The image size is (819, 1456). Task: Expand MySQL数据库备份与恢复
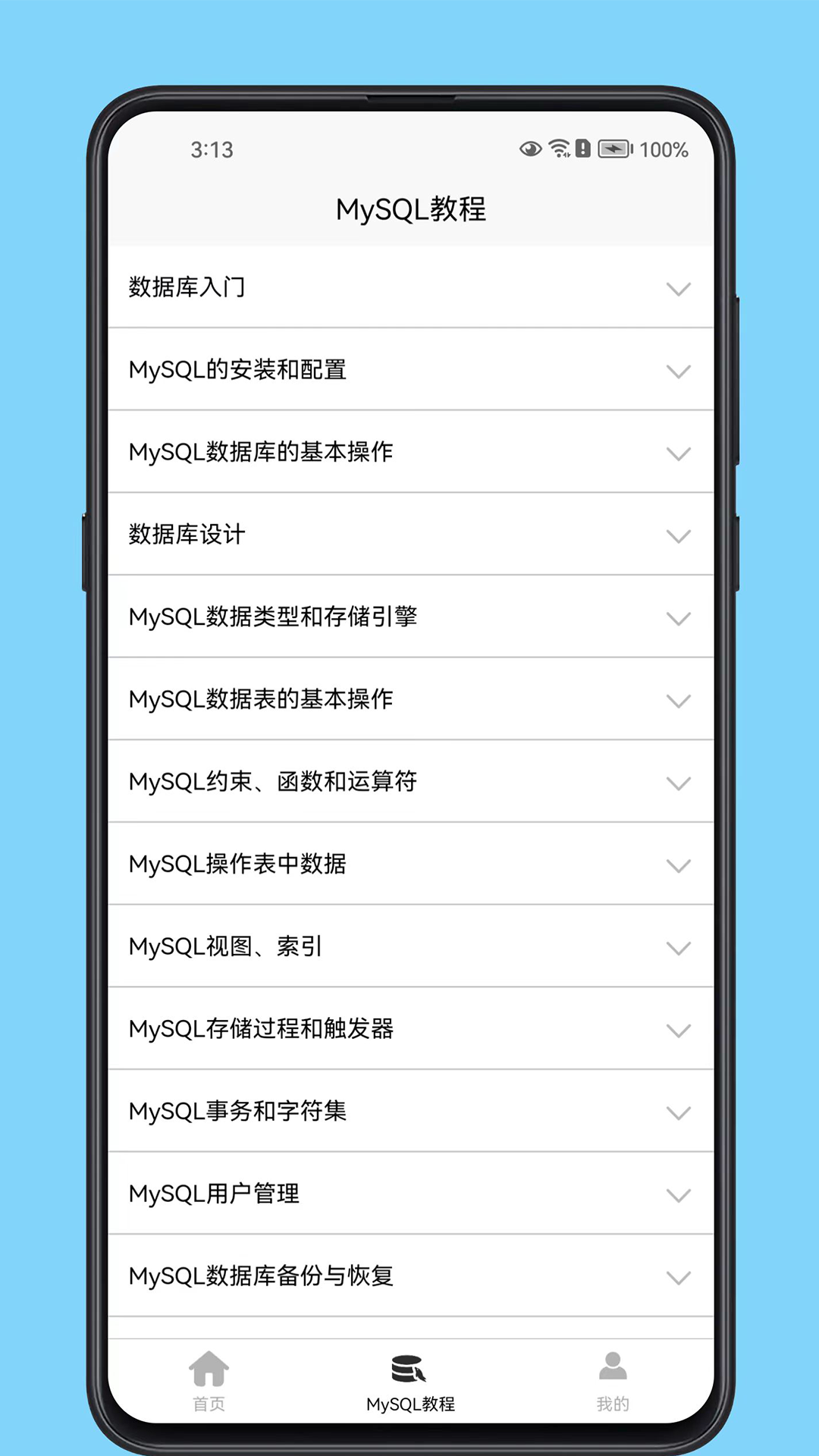[x=410, y=1277]
